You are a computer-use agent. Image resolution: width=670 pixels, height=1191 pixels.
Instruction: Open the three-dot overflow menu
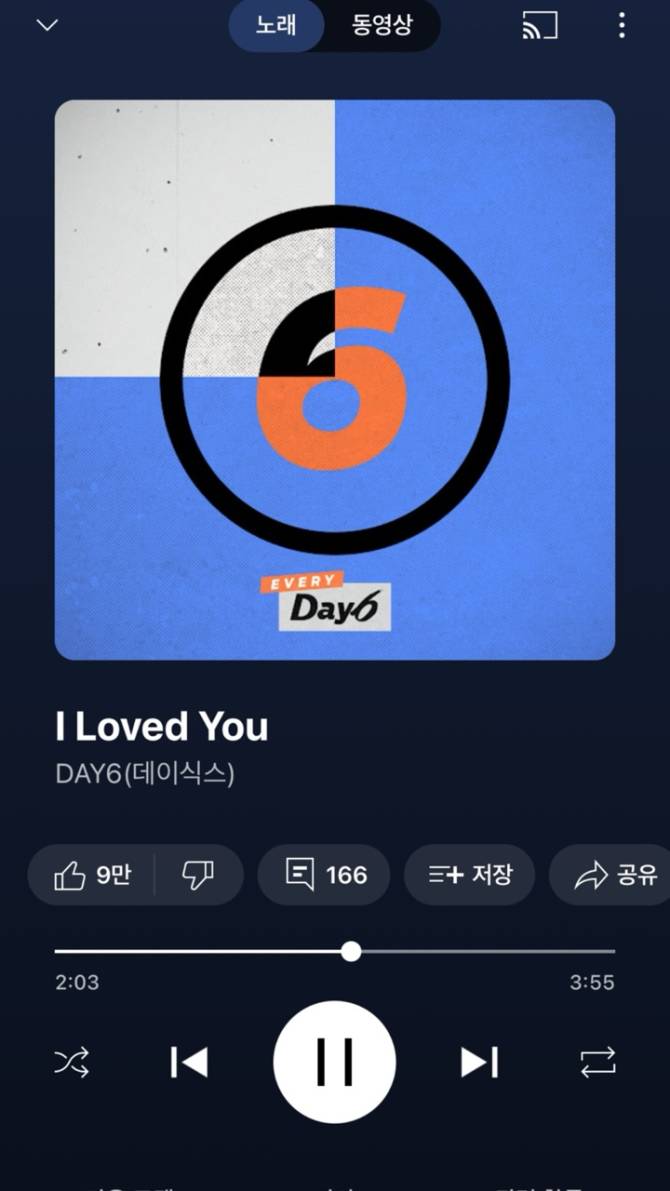[621, 26]
